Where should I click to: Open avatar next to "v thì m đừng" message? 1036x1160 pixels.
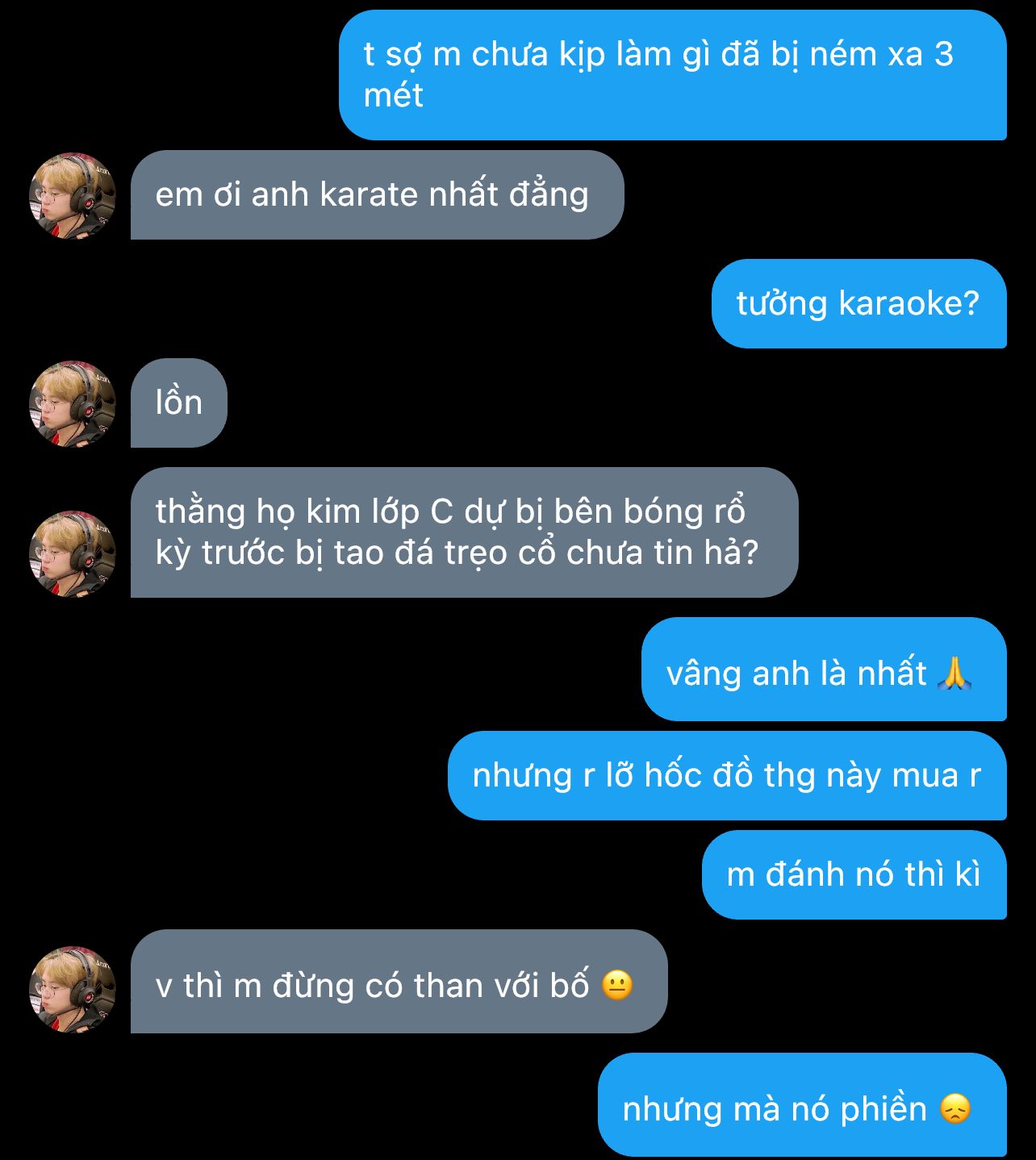(73, 990)
